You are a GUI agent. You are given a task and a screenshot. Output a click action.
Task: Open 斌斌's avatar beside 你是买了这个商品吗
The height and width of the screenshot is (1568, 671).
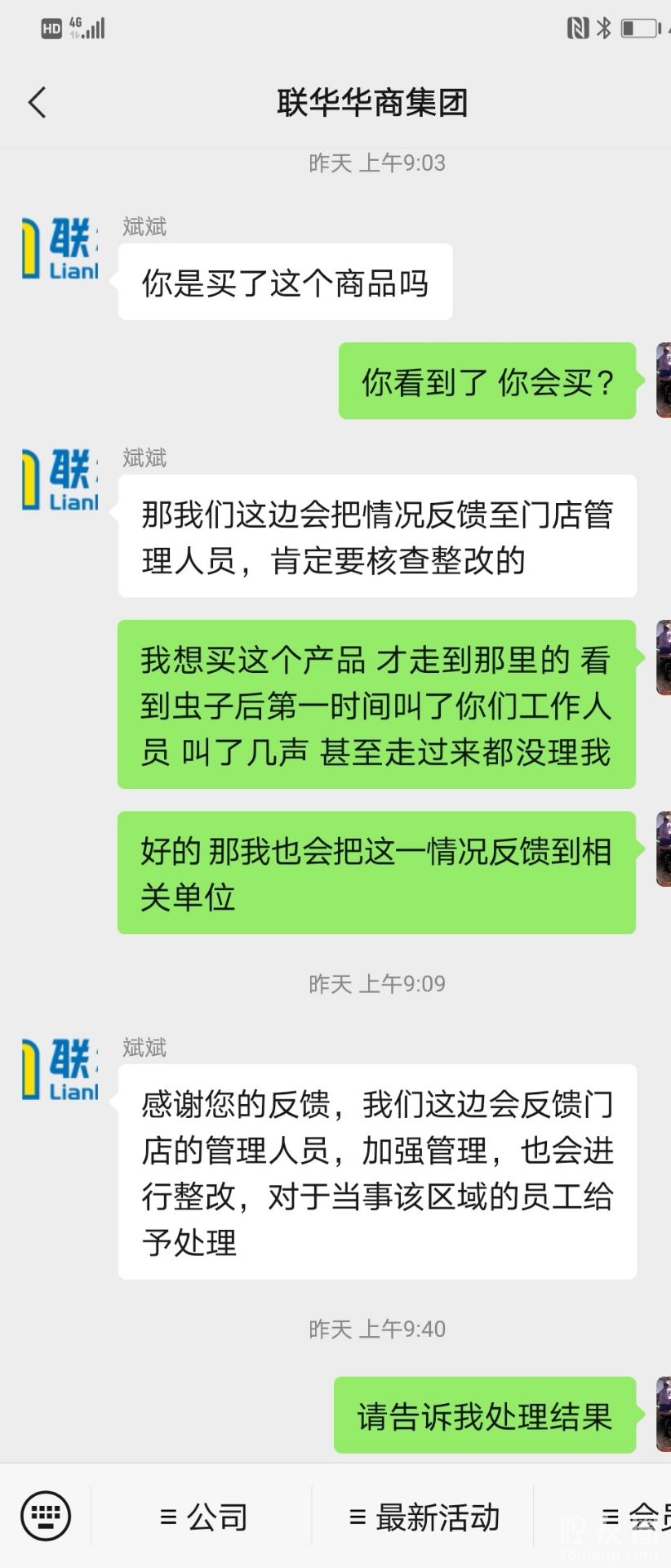click(60, 248)
